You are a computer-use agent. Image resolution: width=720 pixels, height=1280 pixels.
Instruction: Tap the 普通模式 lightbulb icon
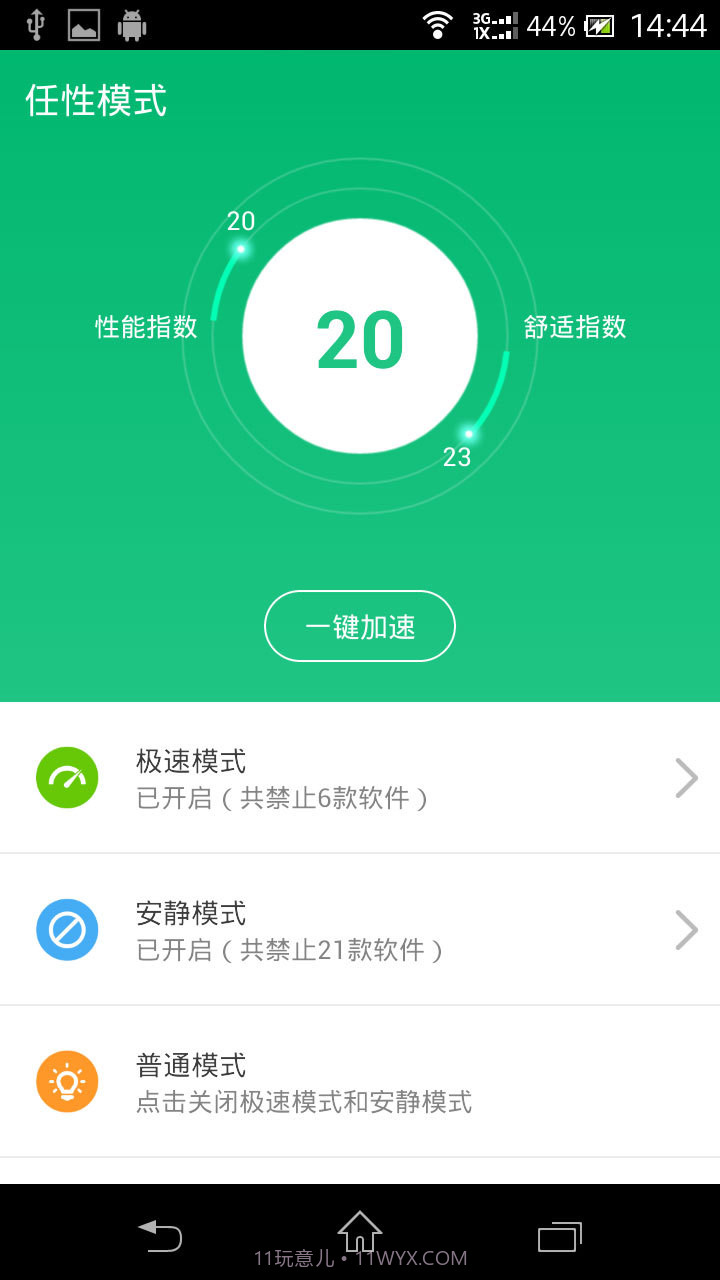(67, 1081)
